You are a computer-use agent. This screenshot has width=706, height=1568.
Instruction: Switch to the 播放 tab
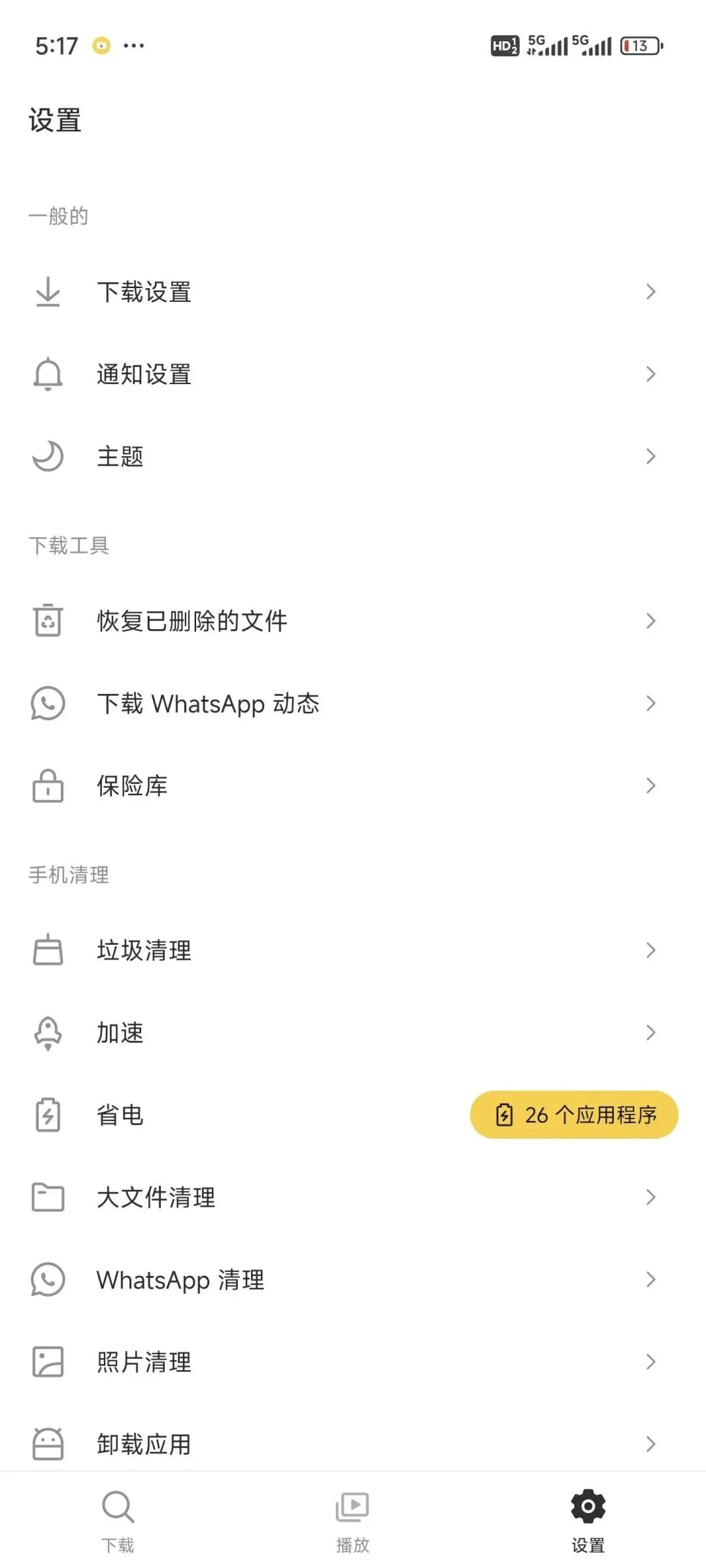point(353,1520)
